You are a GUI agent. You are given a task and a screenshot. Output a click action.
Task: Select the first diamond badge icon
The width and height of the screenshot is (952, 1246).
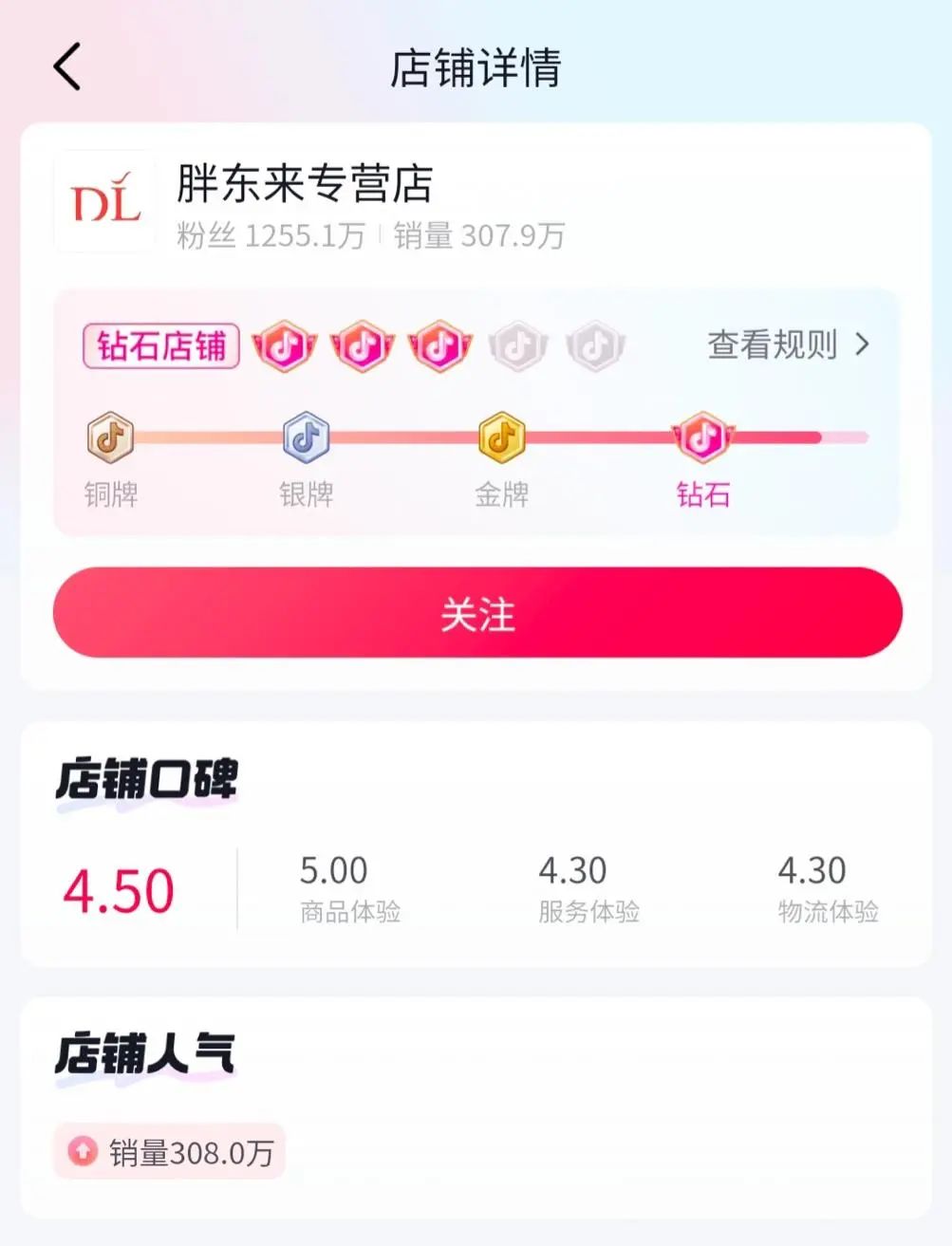pos(284,346)
